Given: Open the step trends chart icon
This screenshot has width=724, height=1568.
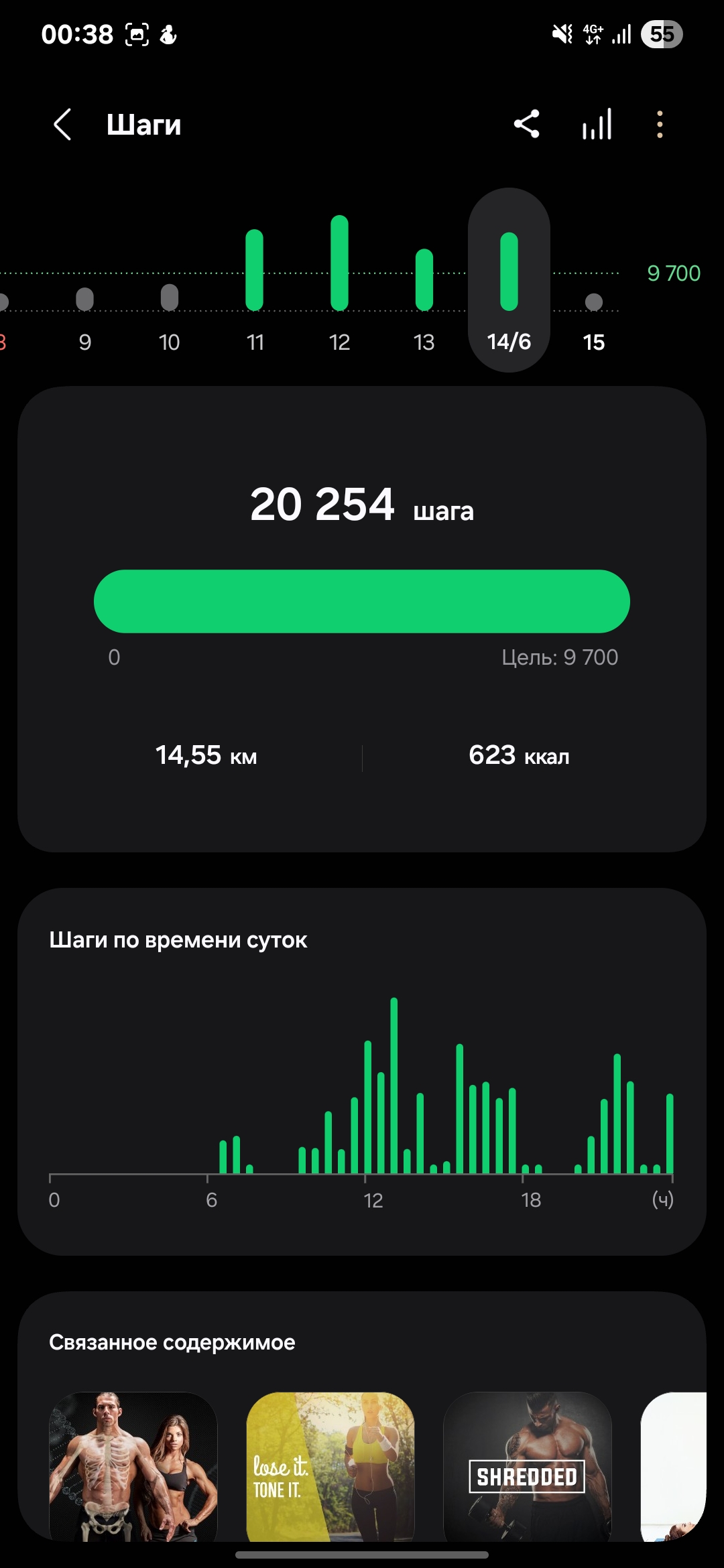Looking at the screenshot, I should 597,125.
